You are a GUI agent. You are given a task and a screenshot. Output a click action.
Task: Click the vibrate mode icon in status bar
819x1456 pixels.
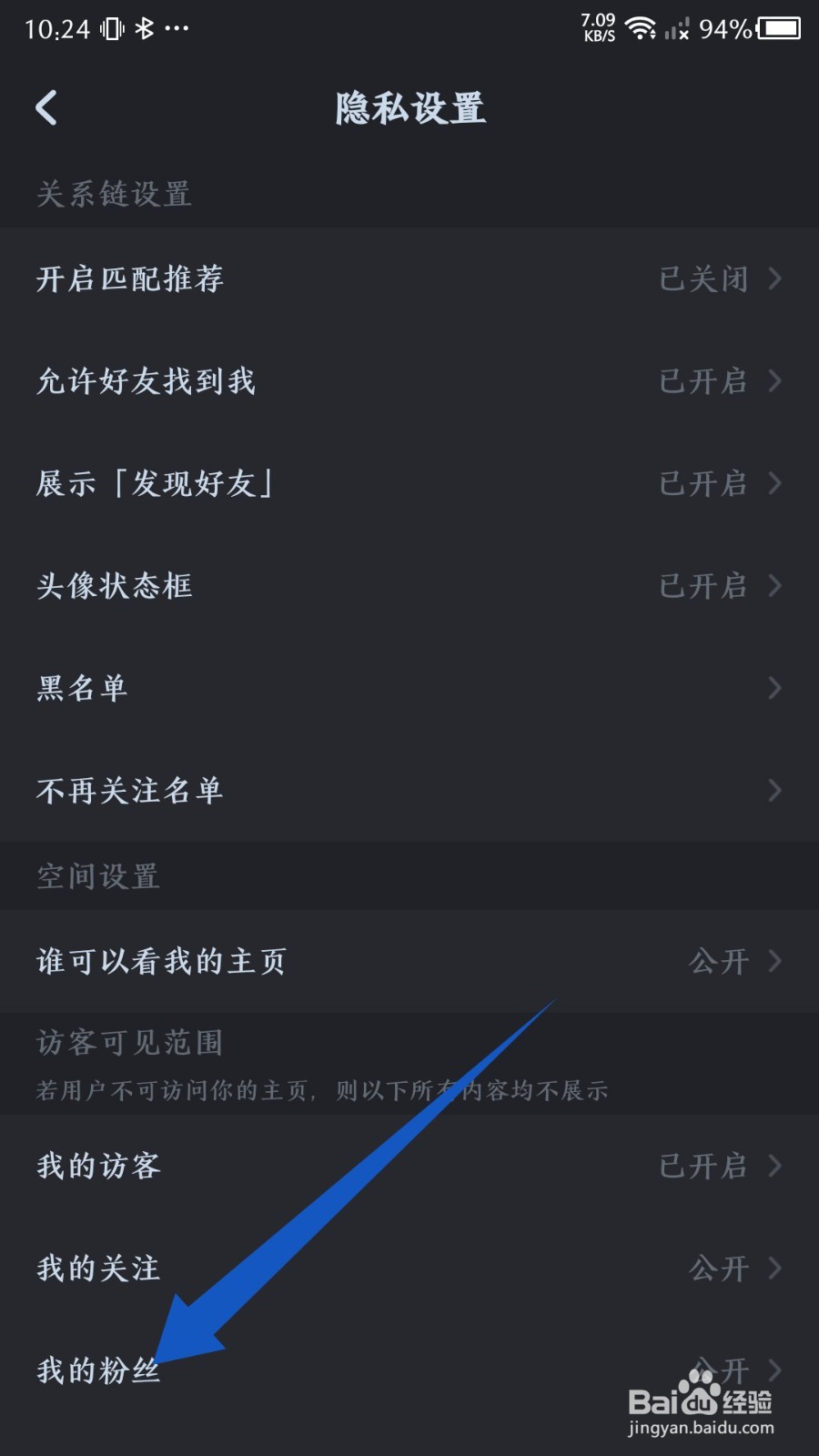coord(111,28)
